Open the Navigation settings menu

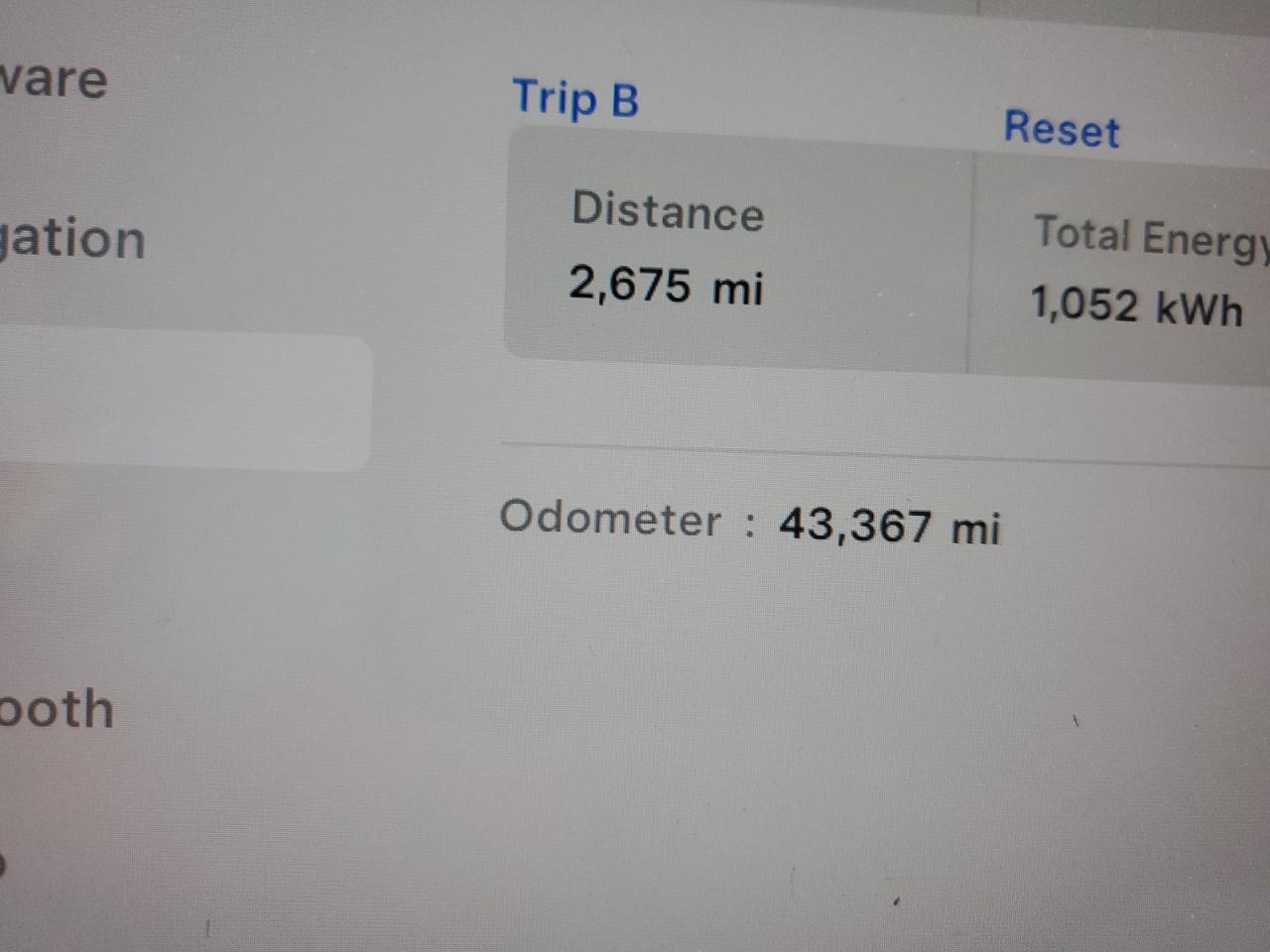71,240
